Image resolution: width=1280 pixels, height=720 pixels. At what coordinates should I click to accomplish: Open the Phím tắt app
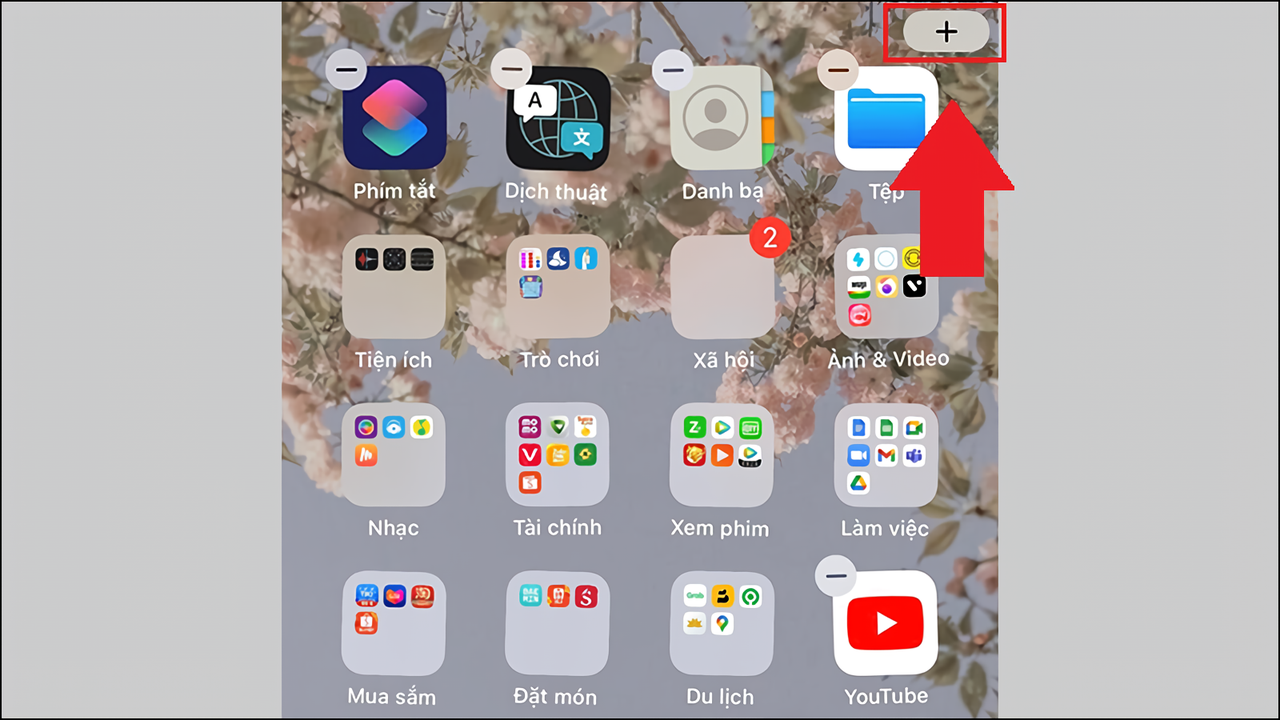coord(394,118)
